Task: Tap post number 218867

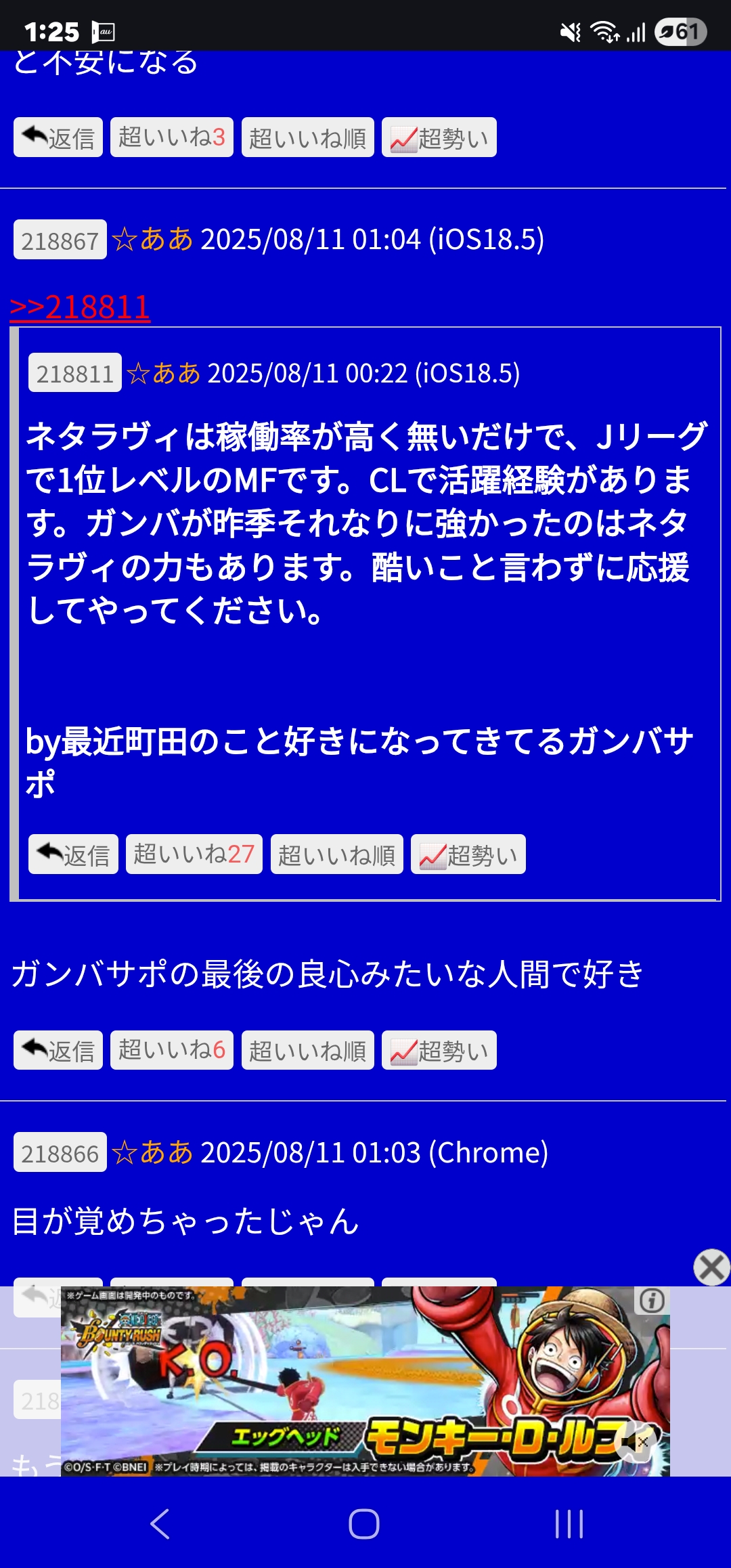Action: click(60, 240)
